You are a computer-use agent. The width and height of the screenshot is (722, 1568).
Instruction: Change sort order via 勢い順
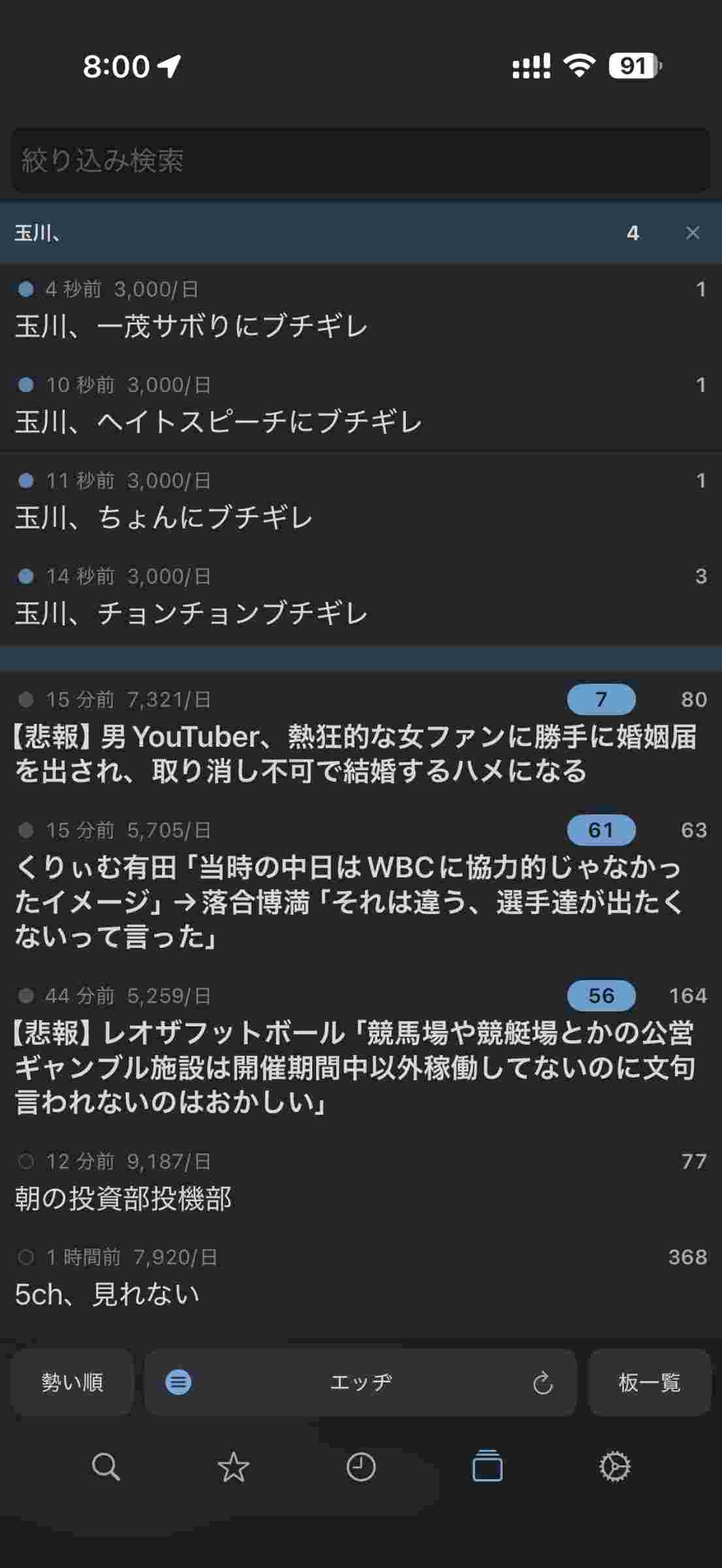pos(72,1382)
